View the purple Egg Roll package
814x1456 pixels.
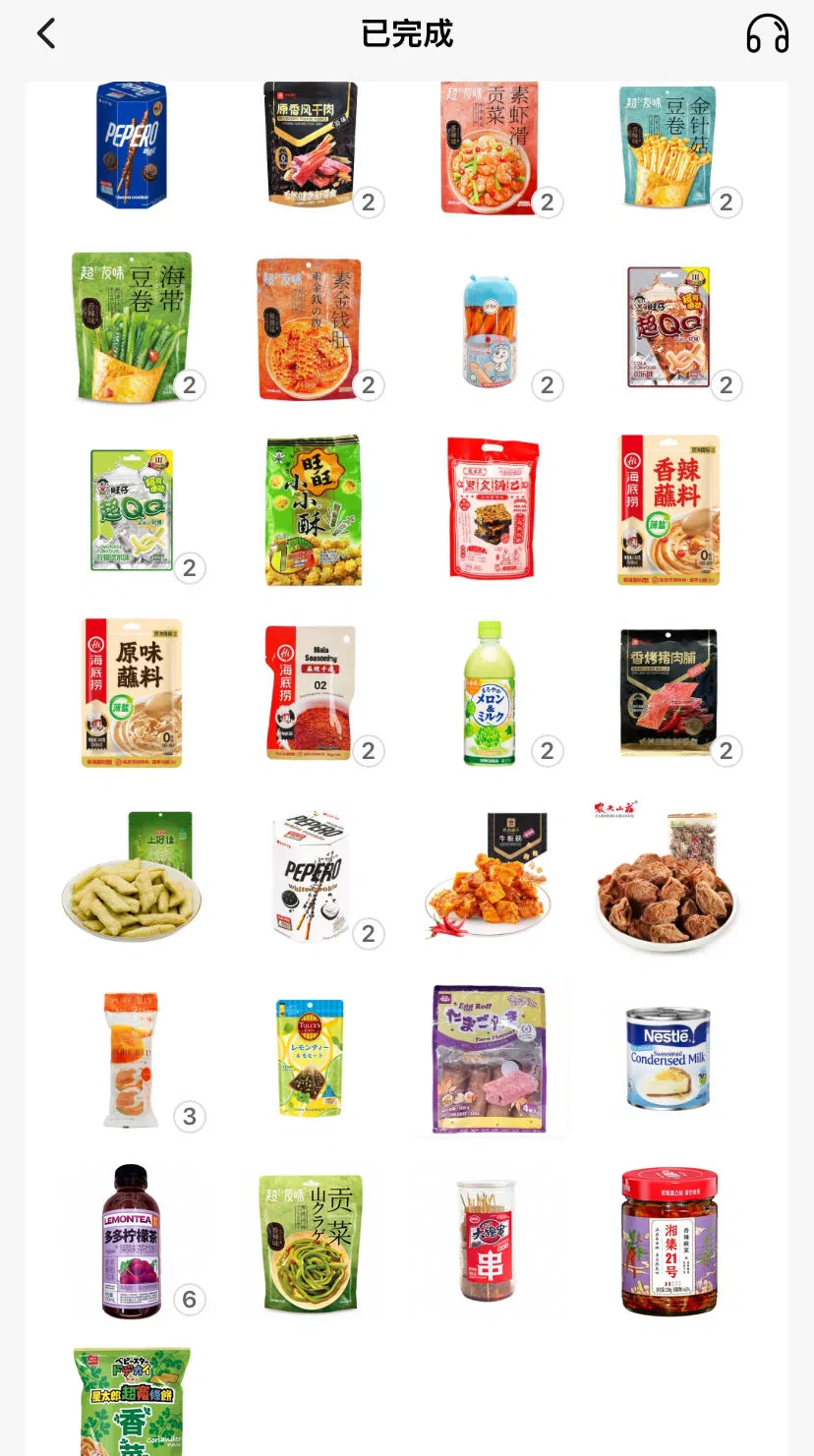[490, 1059]
